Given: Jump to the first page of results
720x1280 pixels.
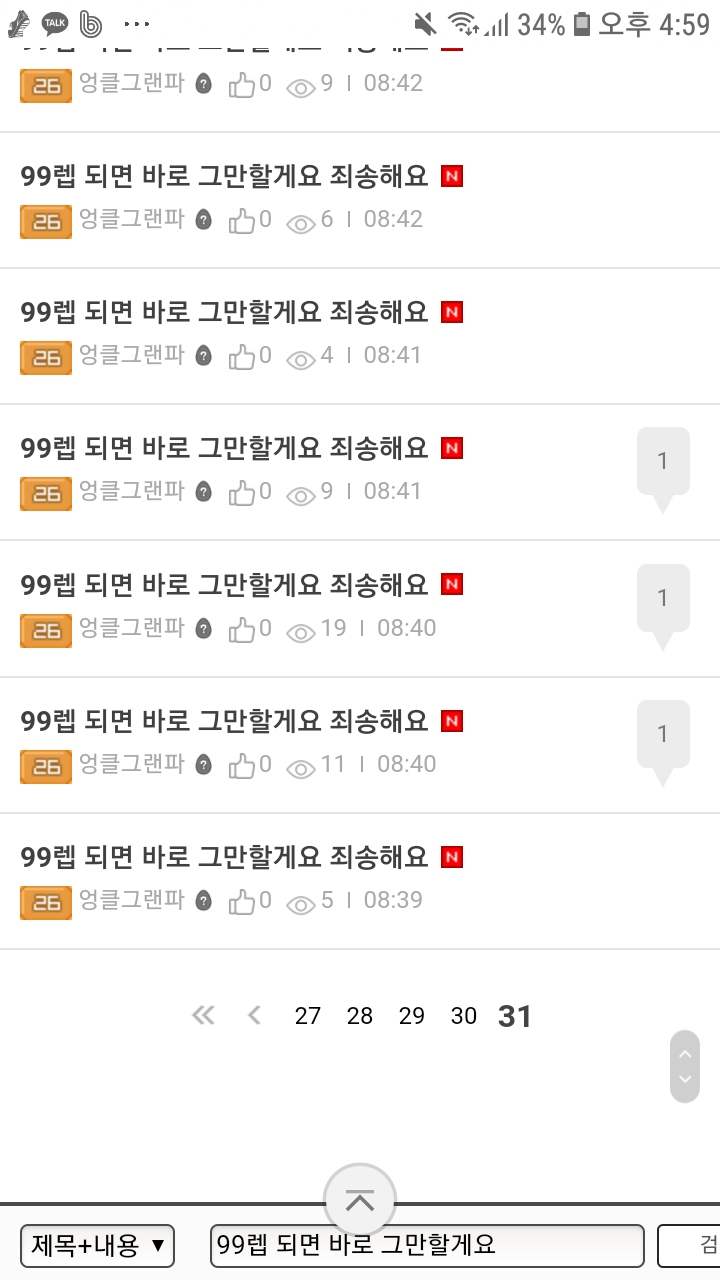Looking at the screenshot, I should (203, 1016).
